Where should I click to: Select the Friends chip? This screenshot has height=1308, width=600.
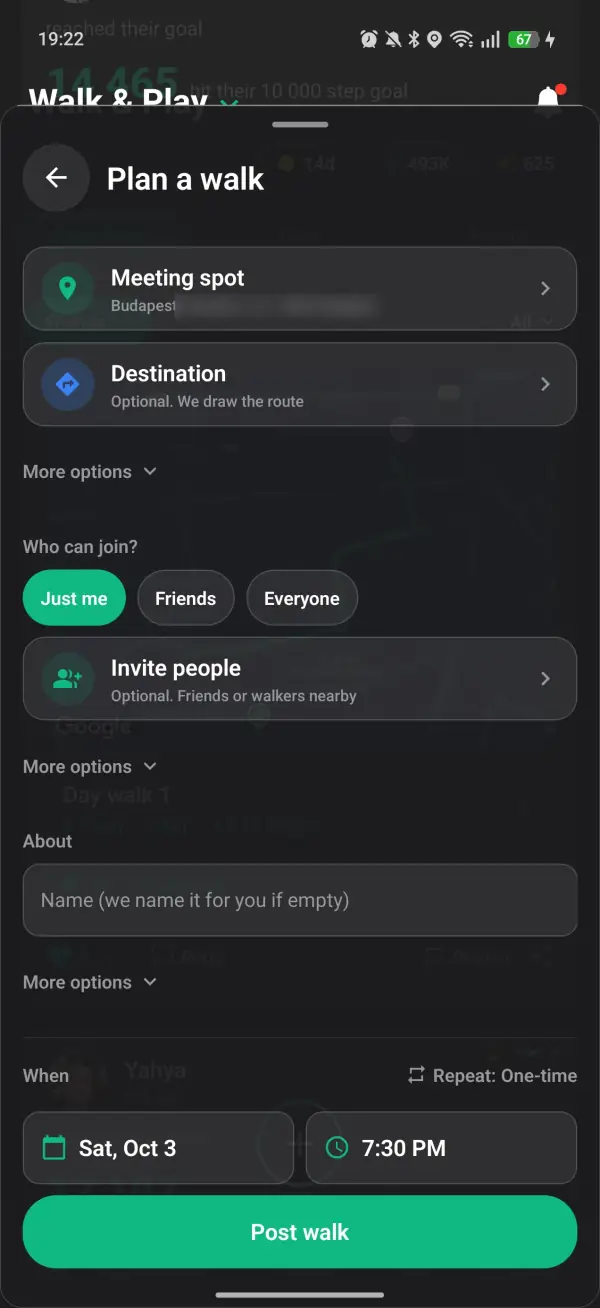[x=185, y=598]
